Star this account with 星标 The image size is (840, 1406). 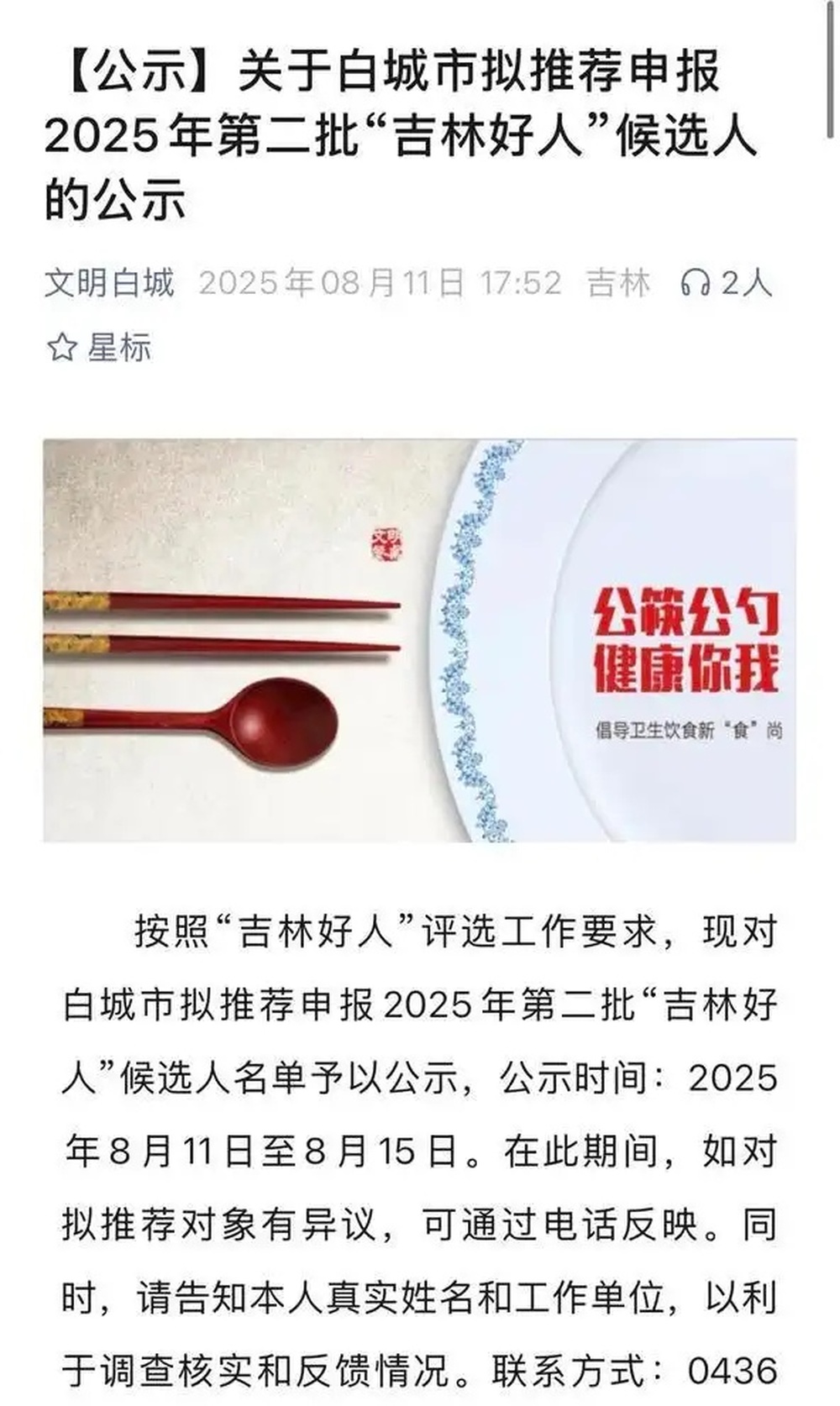coord(99,348)
